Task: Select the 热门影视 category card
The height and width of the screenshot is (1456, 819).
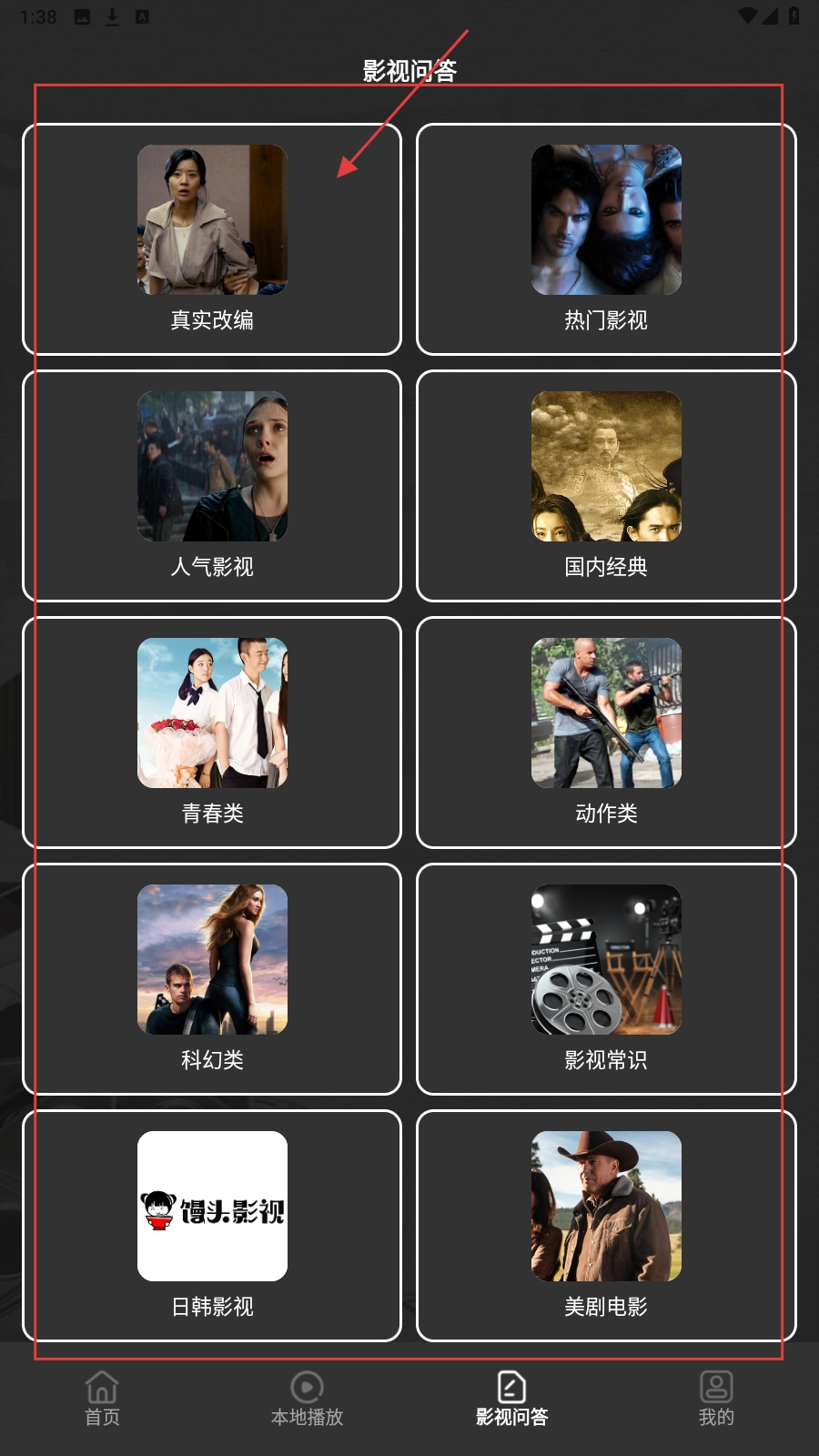Action: coord(606,239)
